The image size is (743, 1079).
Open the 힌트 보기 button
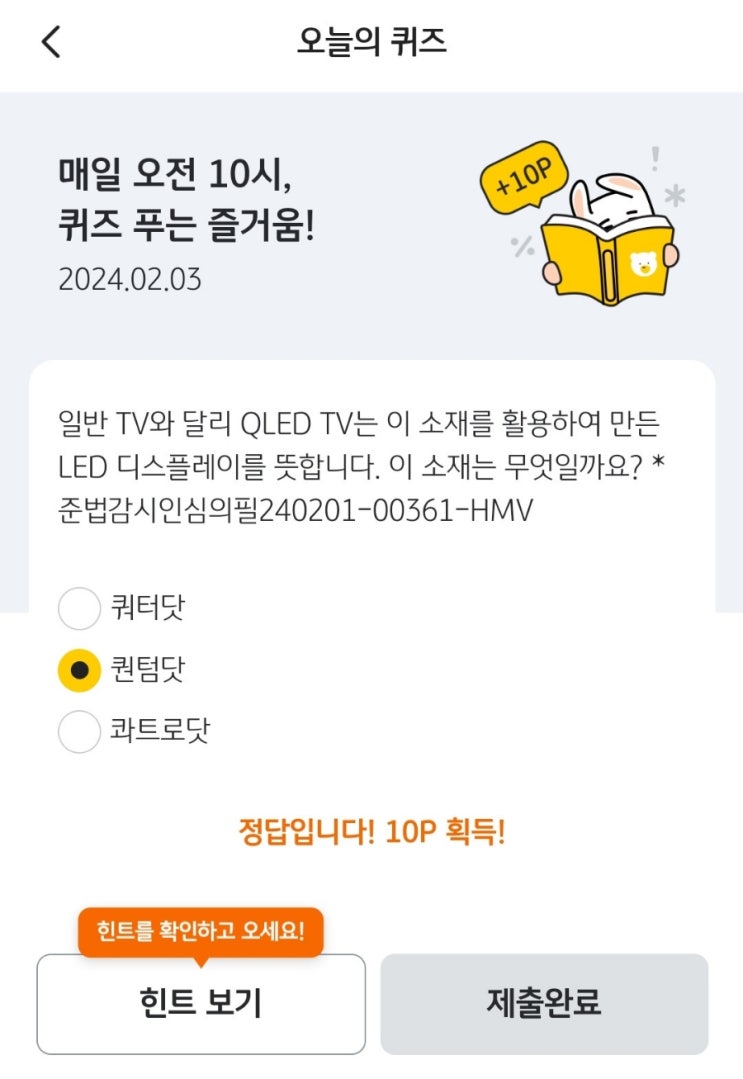tap(201, 1003)
